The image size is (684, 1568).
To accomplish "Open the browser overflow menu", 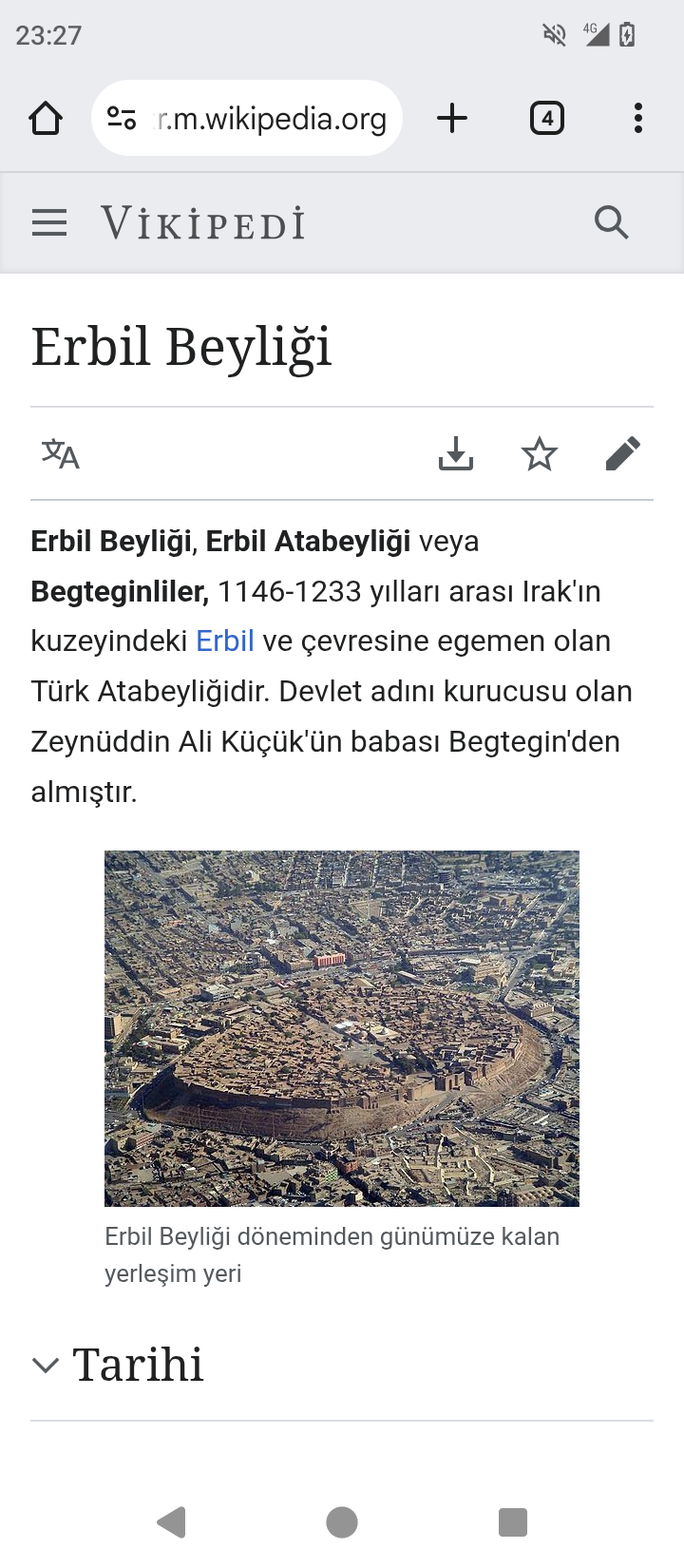I will tap(637, 119).
